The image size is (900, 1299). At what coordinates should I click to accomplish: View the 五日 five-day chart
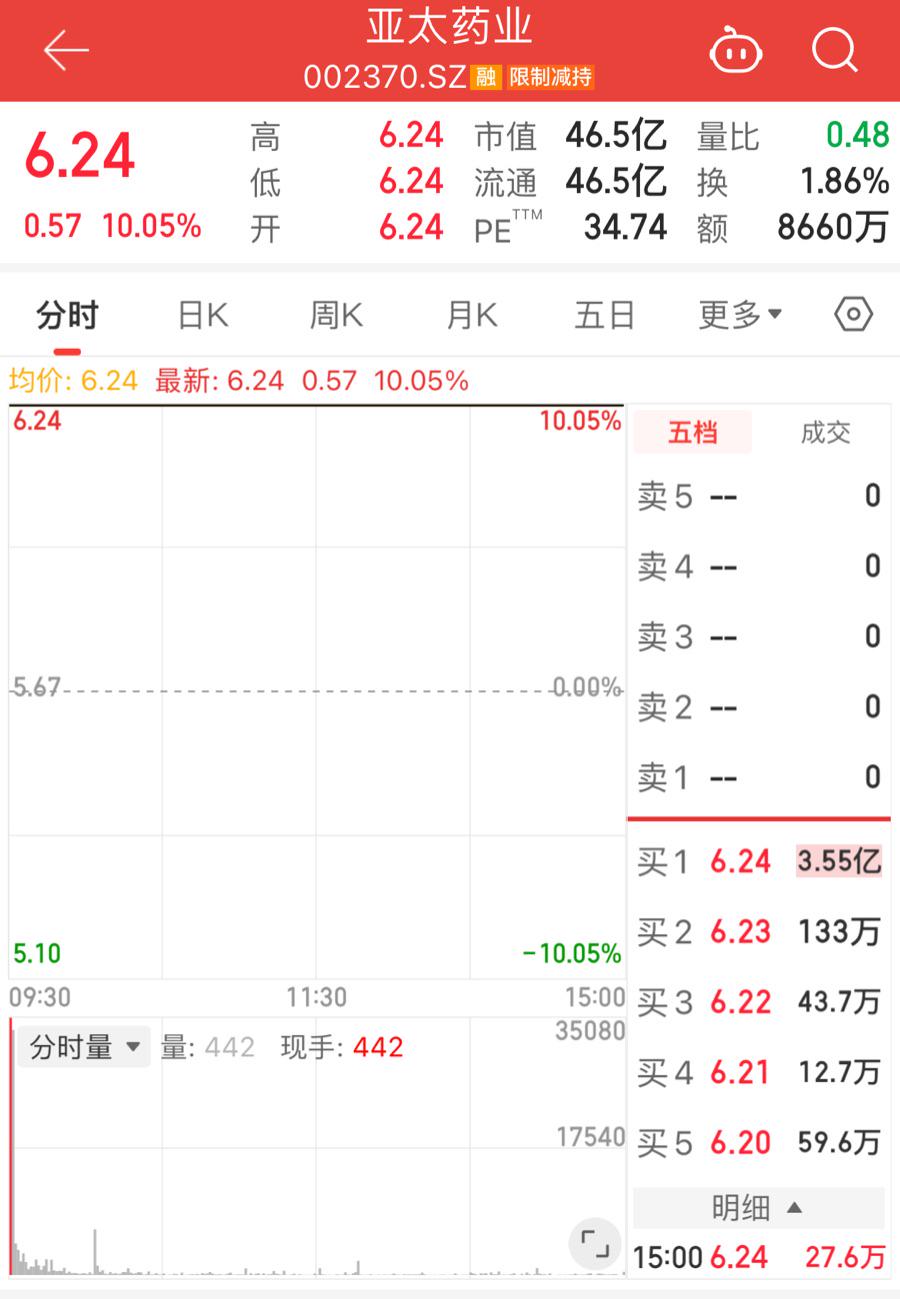(x=604, y=316)
